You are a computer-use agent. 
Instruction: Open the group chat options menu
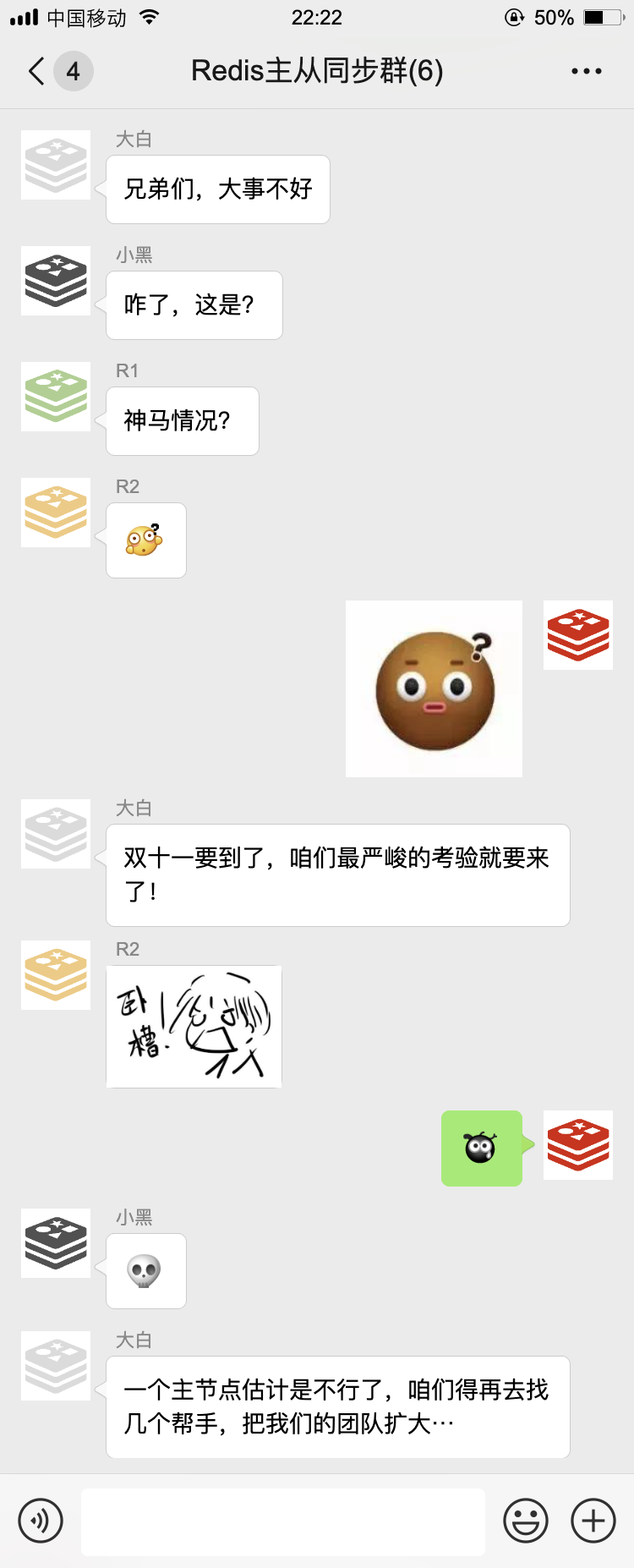(586, 71)
